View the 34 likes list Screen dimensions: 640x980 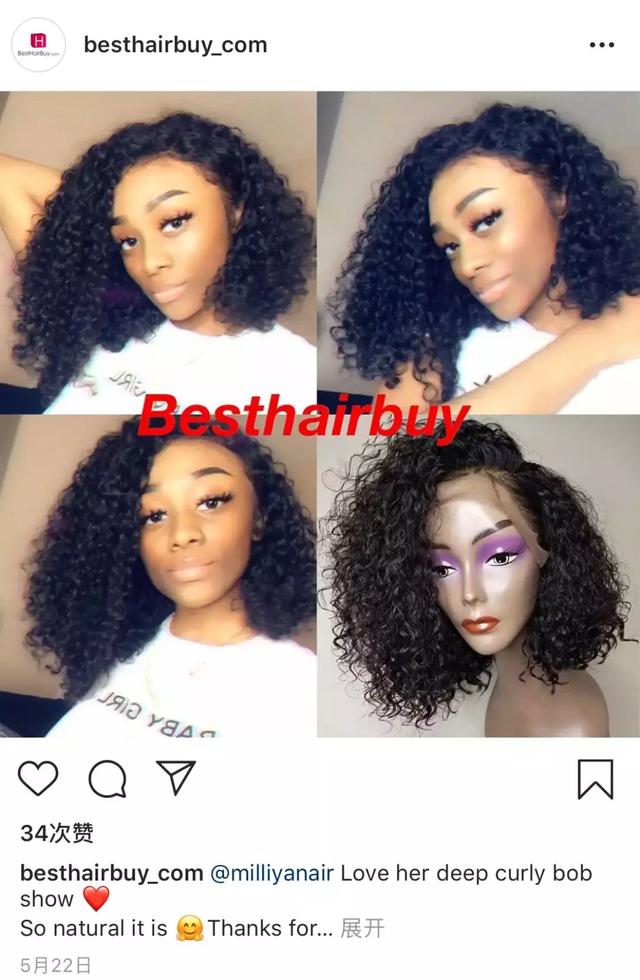56,833
